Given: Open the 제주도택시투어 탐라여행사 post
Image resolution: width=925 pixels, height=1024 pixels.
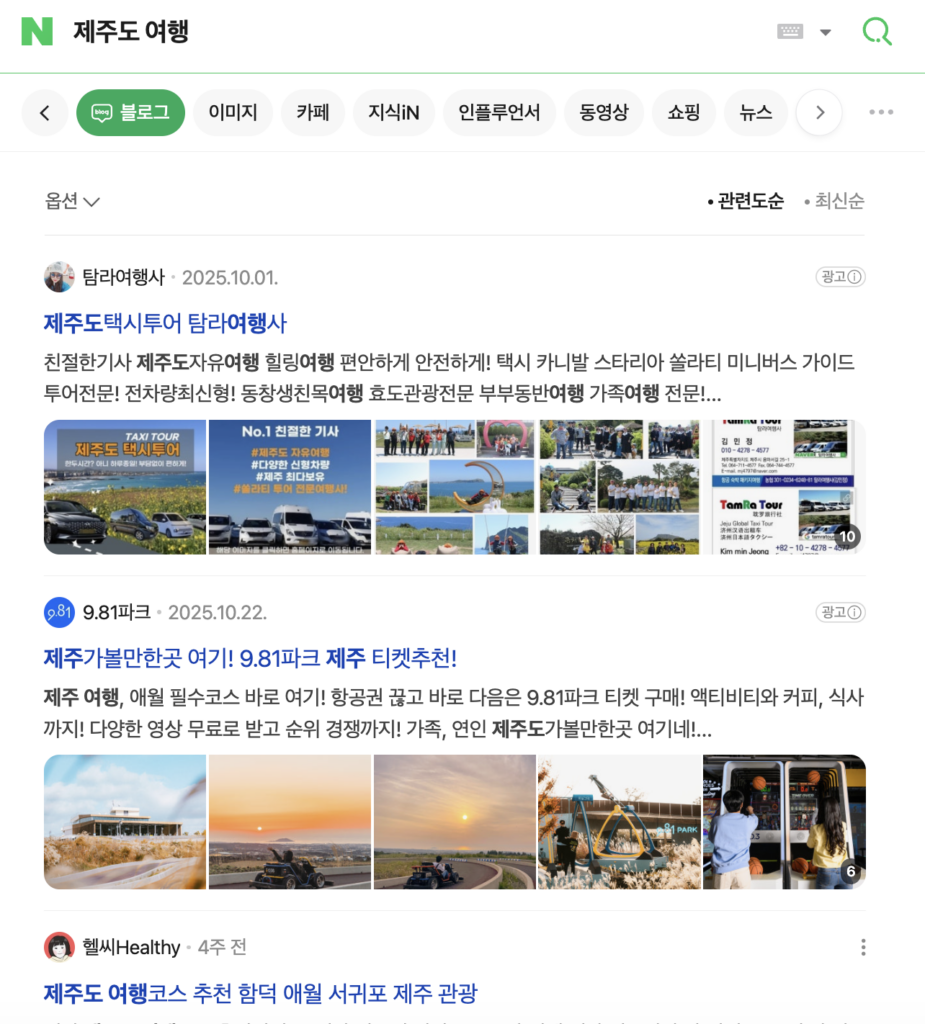Looking at the screenshot, I should tap(166, 323).
